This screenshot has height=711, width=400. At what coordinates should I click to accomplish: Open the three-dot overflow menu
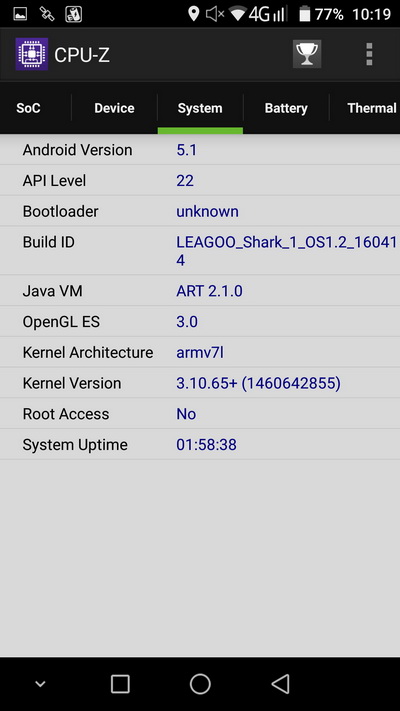coord(369,54)
